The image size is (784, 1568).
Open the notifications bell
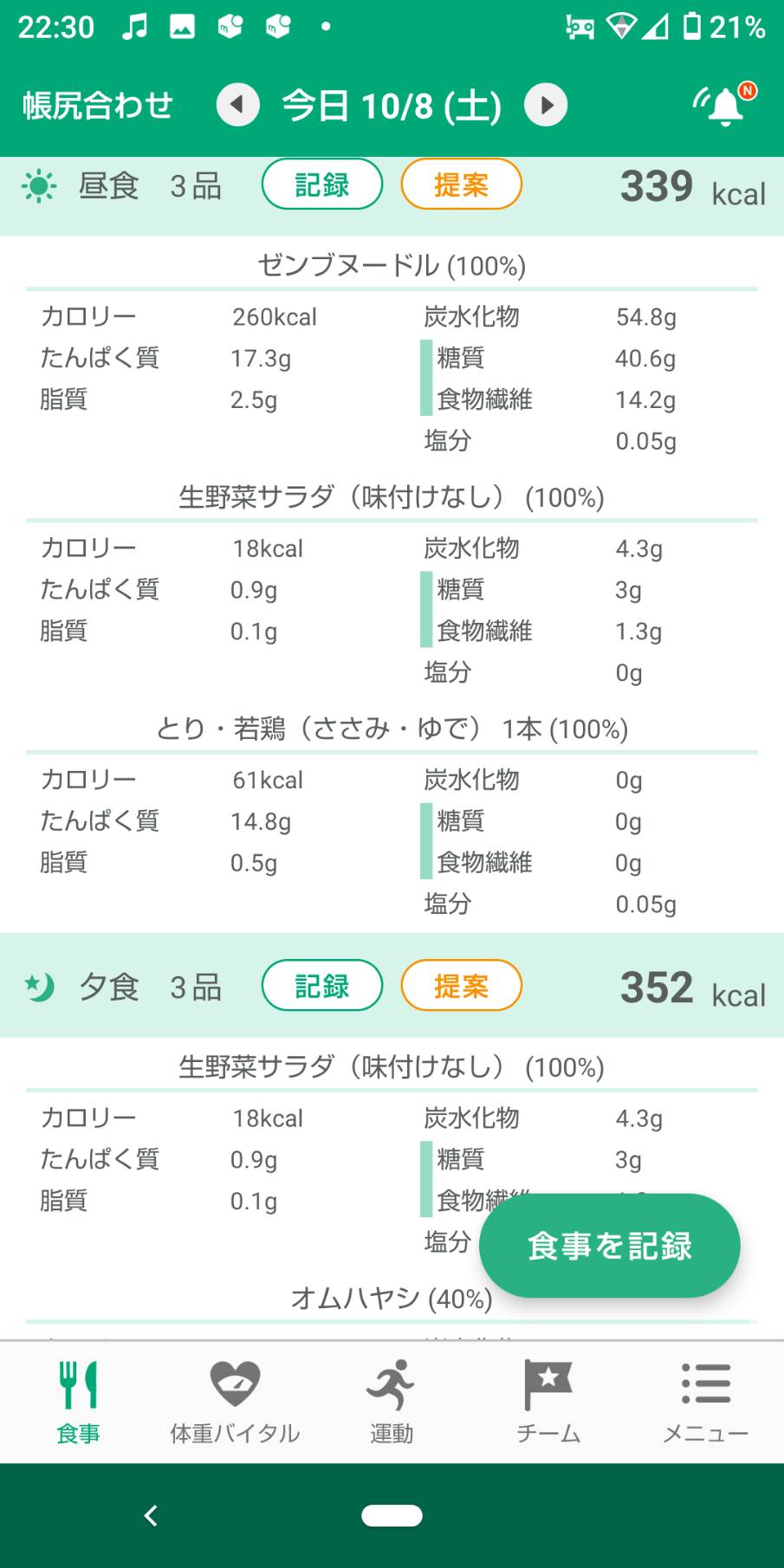coord(725,106)
